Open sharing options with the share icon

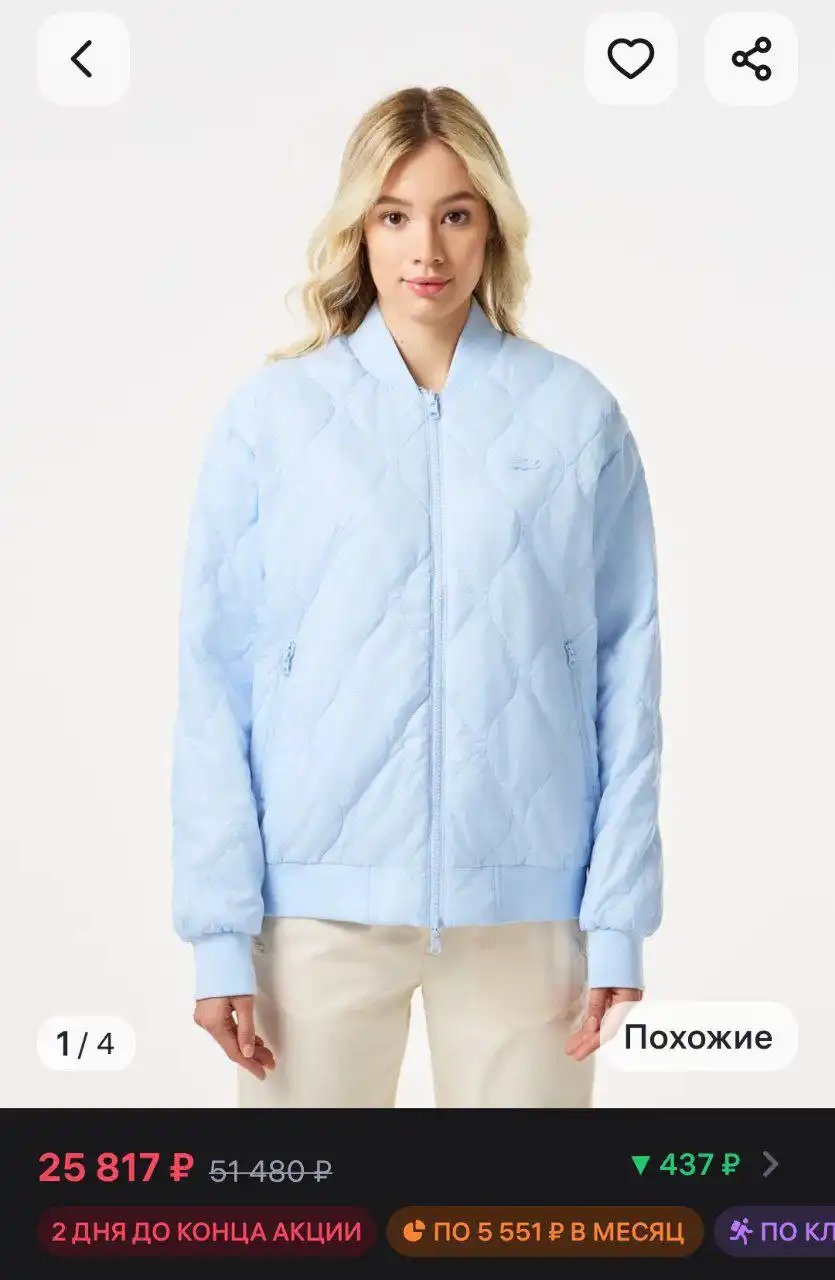pyautogui.click(x=751, y=58)
